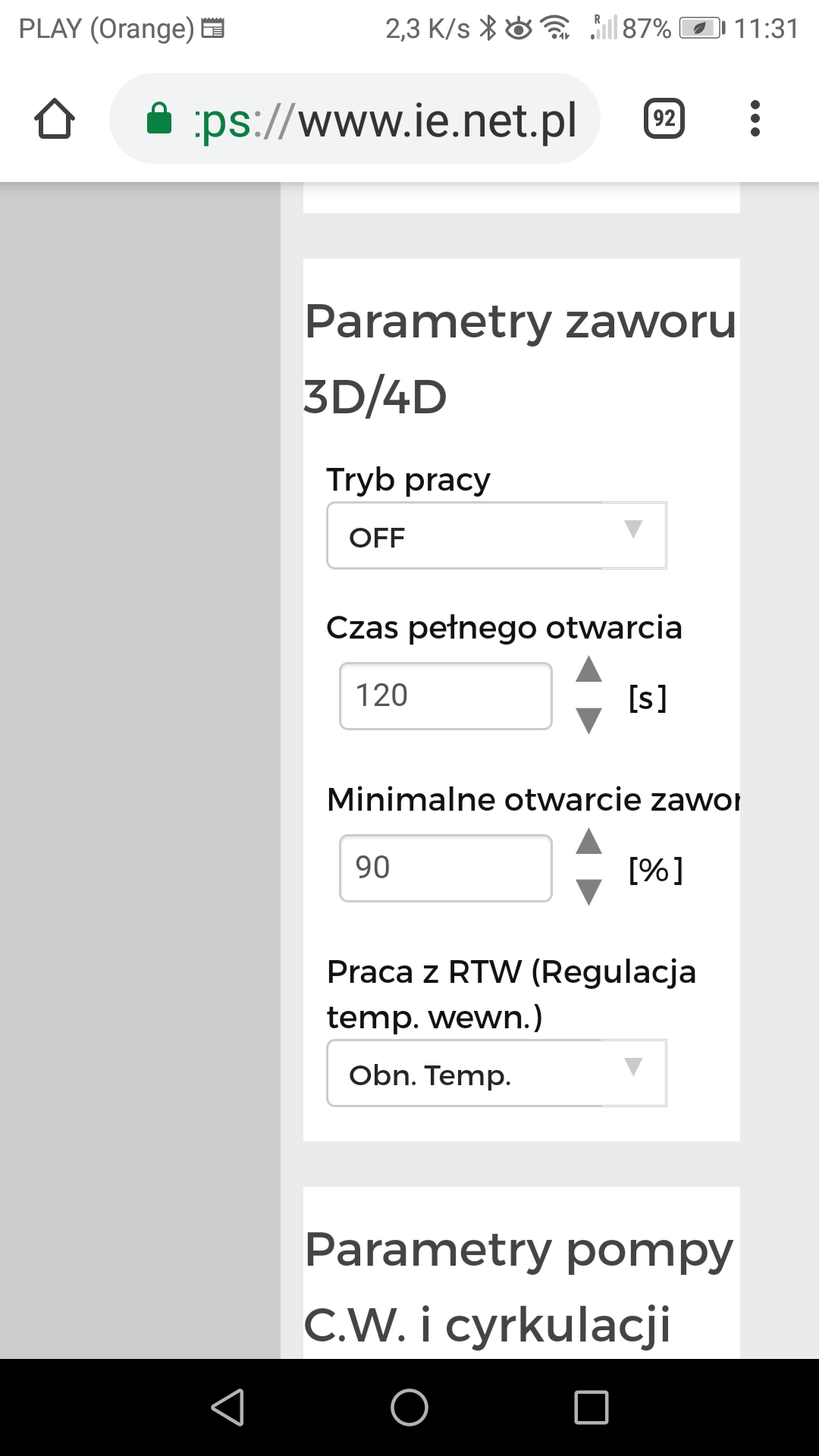Go back using the system back button
The height and width of the screenshot is (1456, 819).
point(227,1407)
